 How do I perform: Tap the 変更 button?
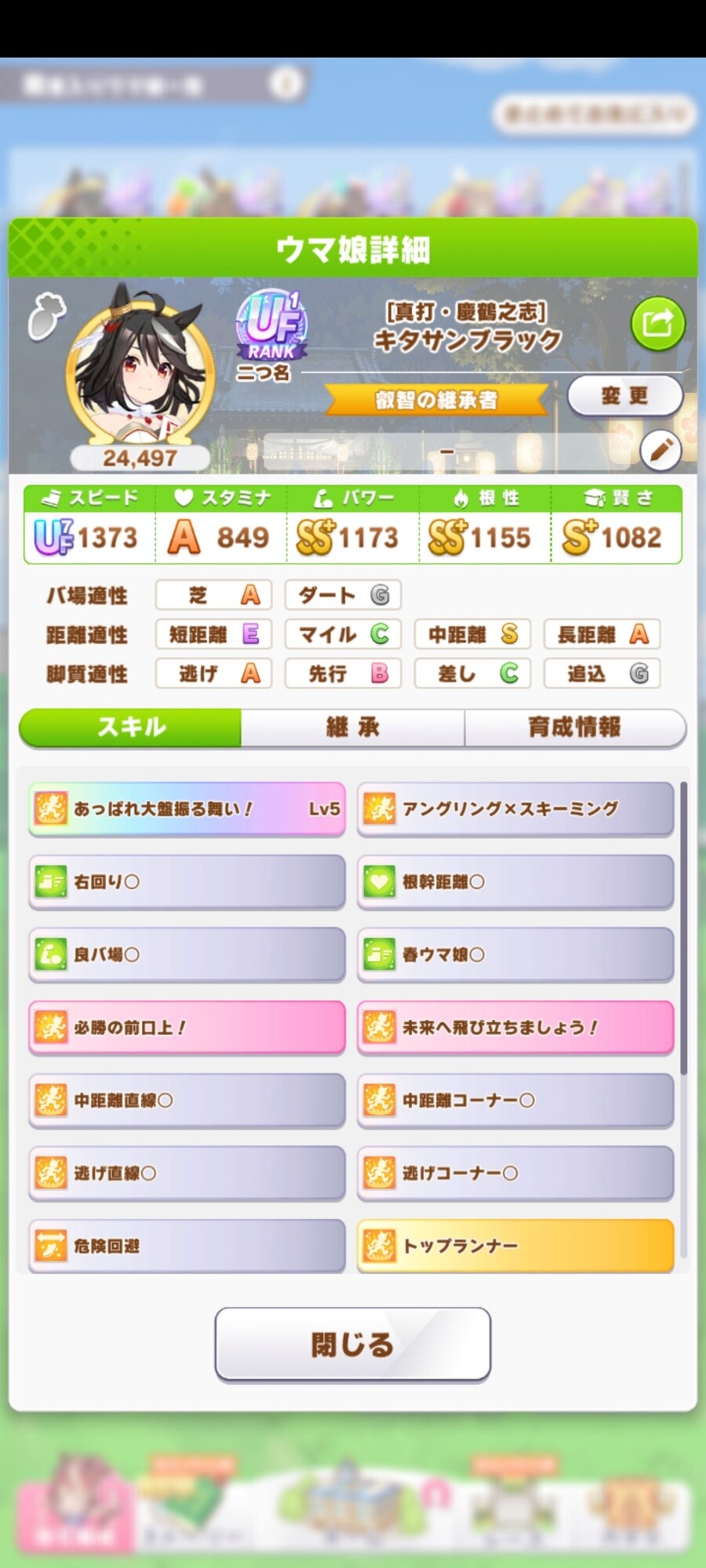coord(624,396)
